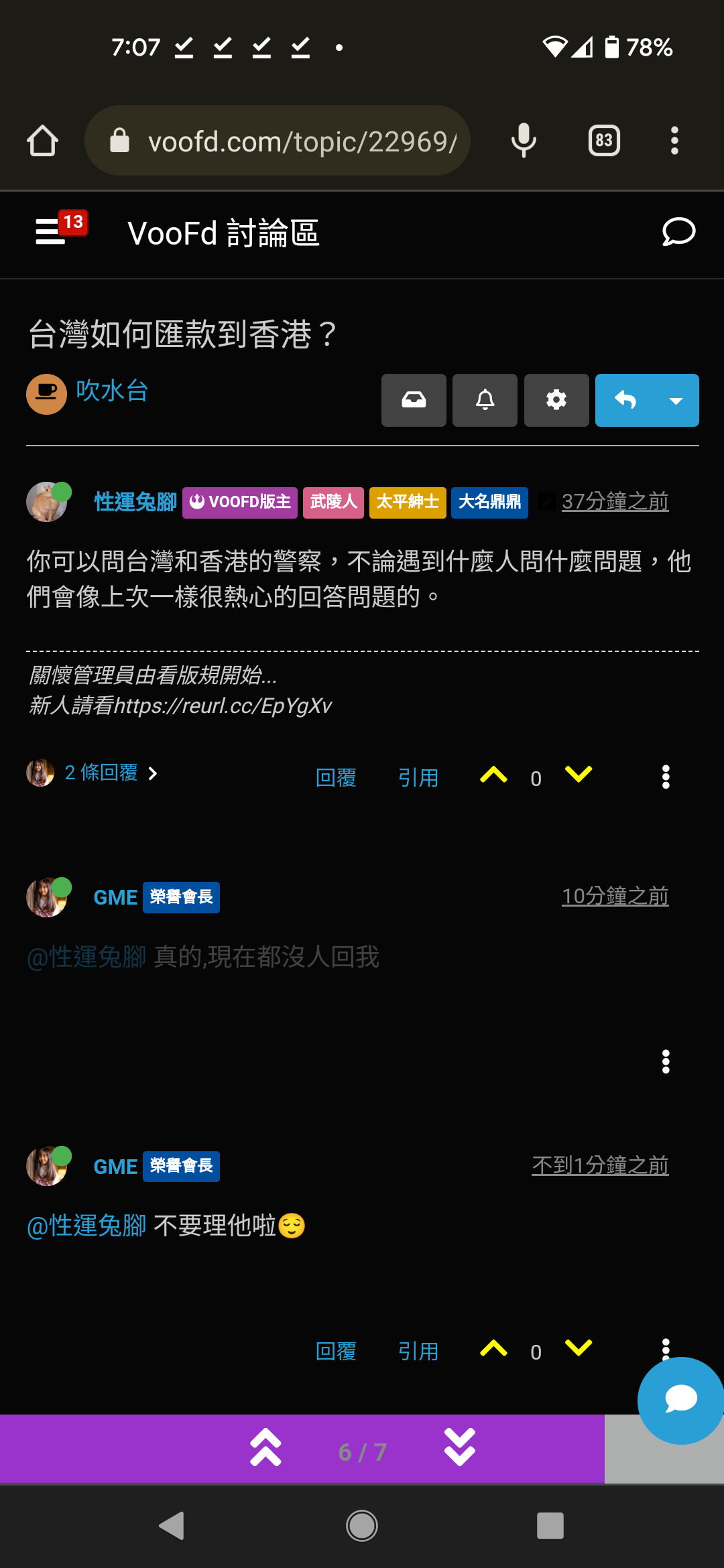Open the floating blue chat button
Screen dimensions: 724x1568
[680, 1400]
